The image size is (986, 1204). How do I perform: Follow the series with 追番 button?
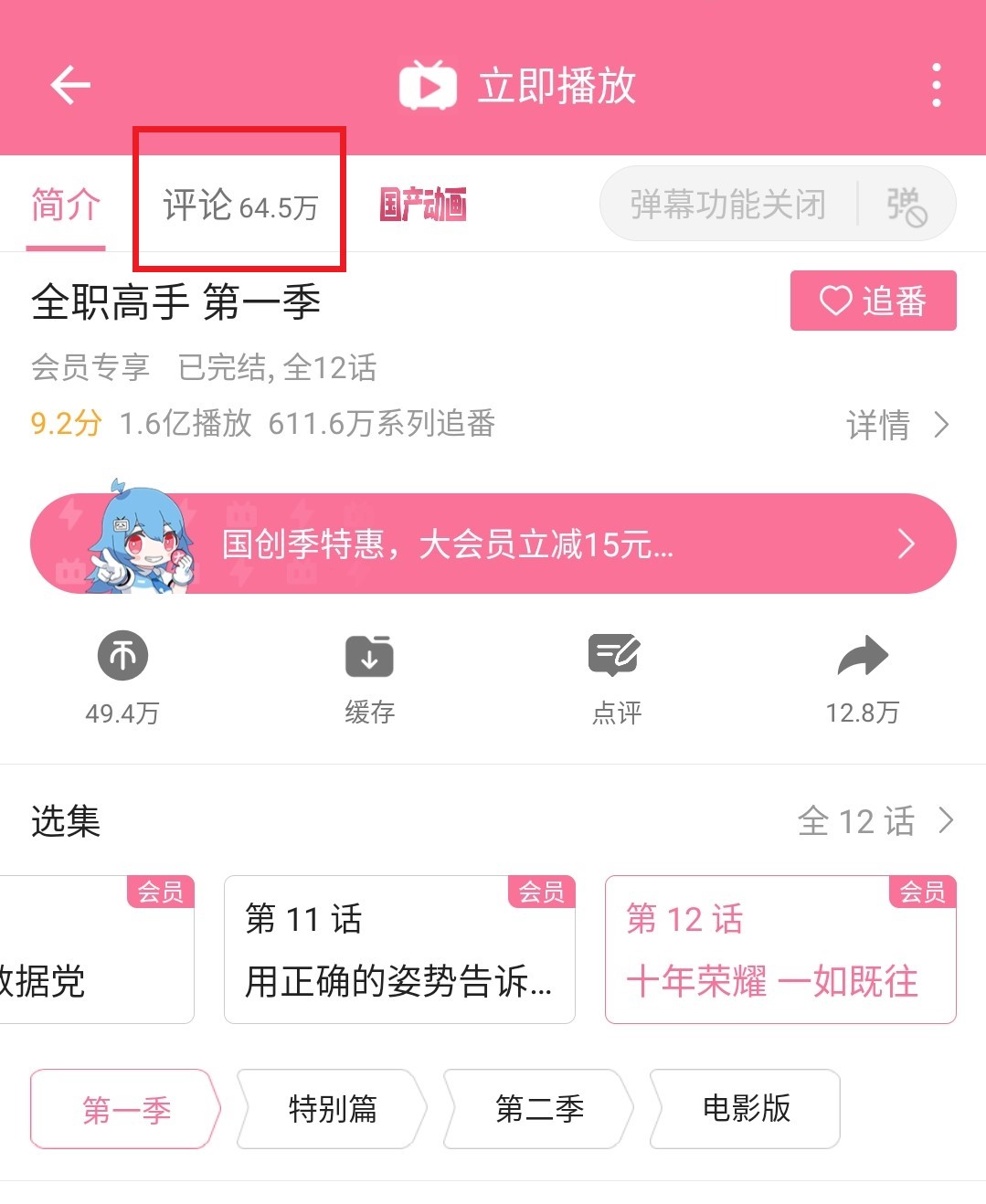[873, 301]
